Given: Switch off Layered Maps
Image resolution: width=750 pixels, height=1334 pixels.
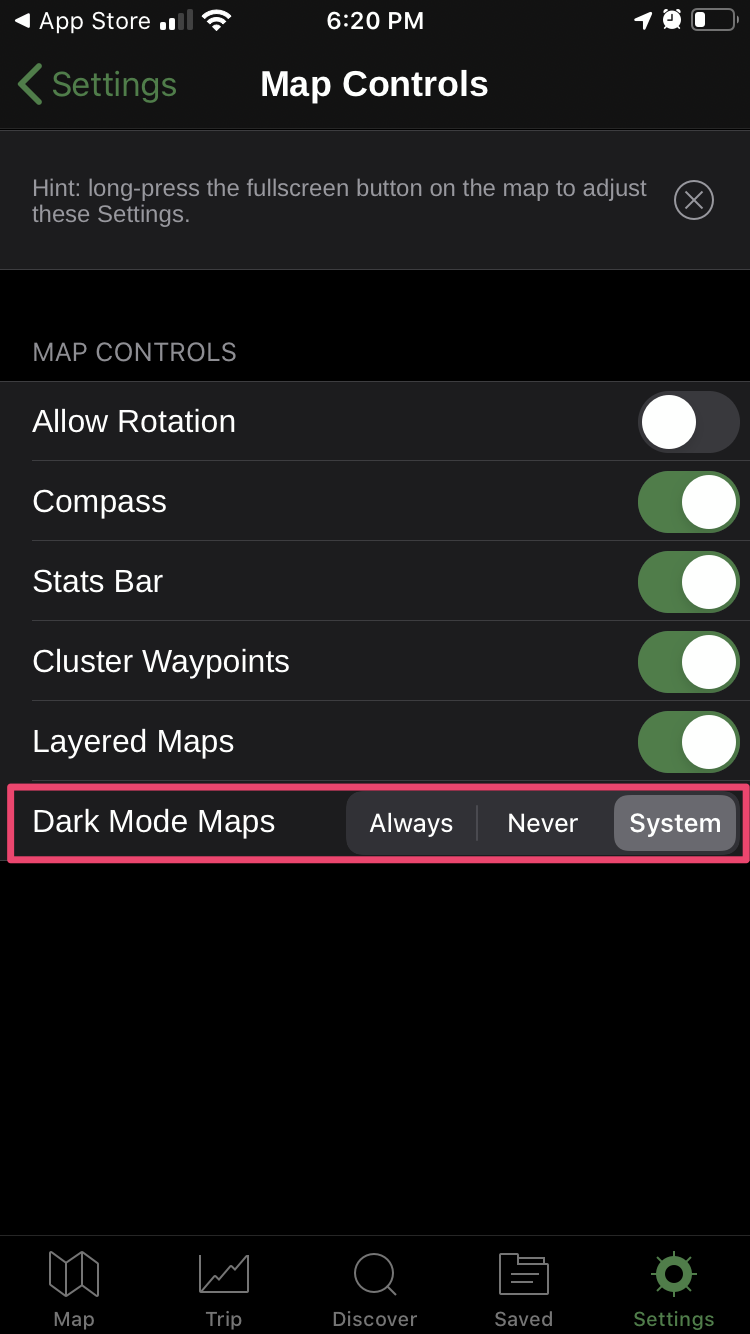Looking at the screenshot, I should pos(688,741).
